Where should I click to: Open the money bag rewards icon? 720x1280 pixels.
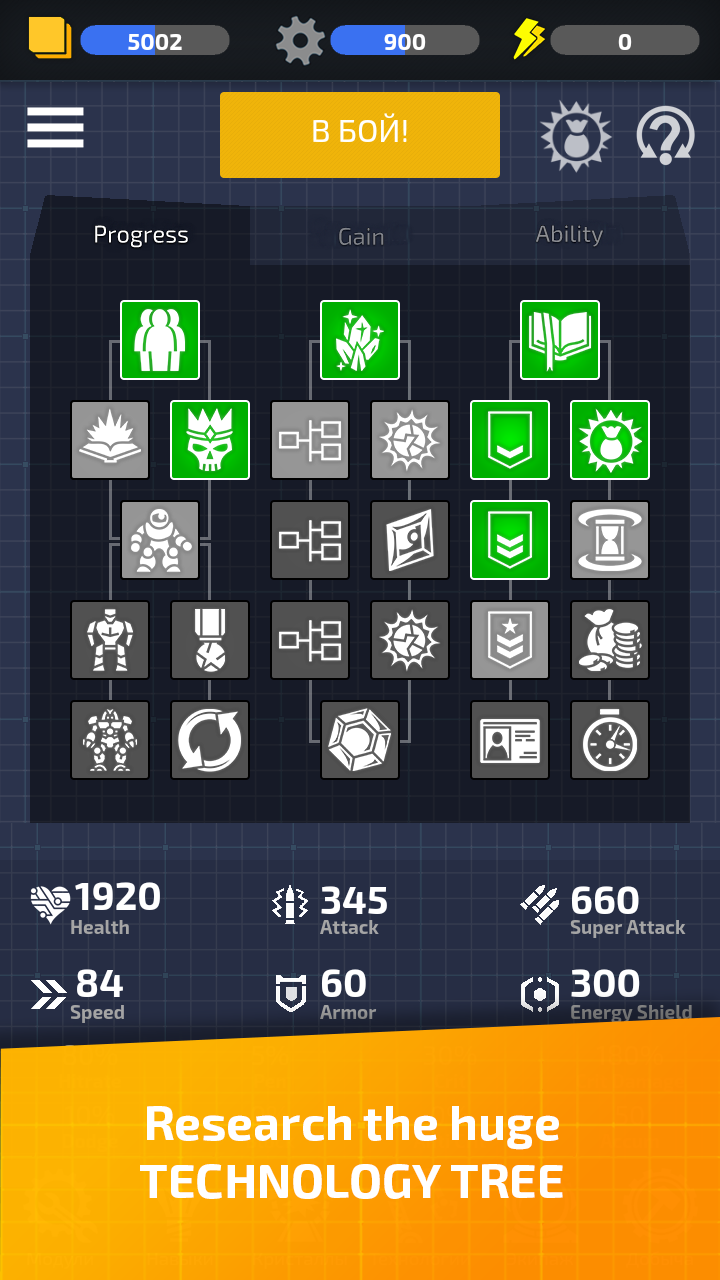(x=575, y=136)
